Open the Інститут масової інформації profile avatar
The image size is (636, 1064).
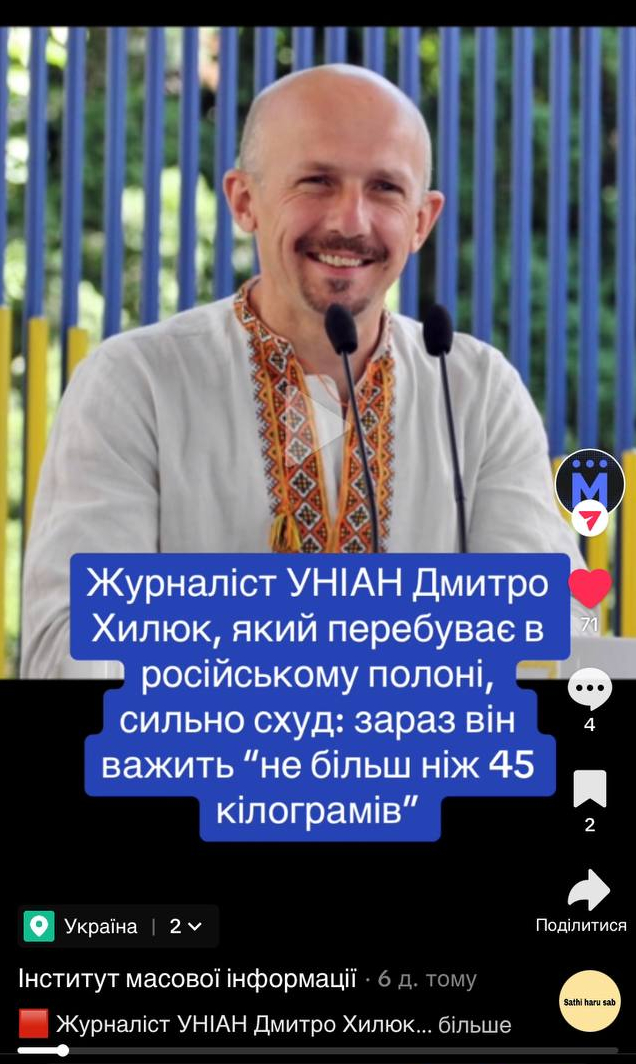click(x=589, y=484)
